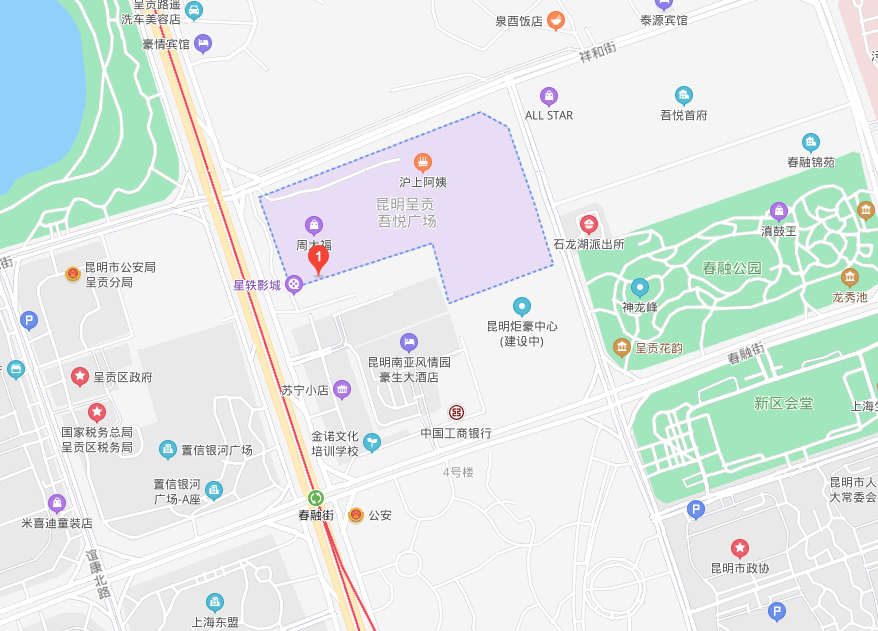
Task: Open the 苏宁小店 shop marker
Action: (x=342, y=389)
